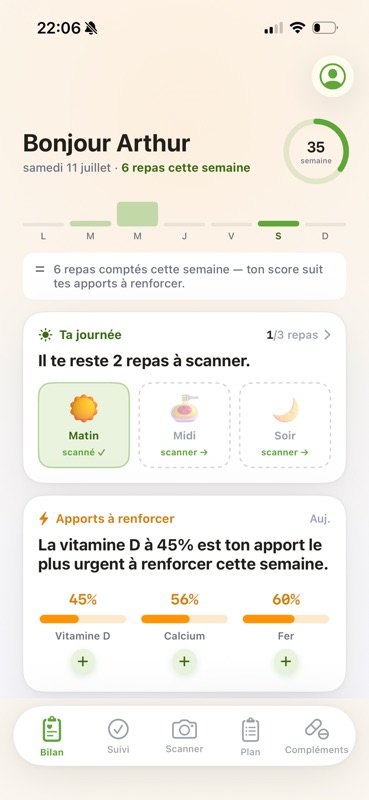Switch to the Suivi tab

118,736
